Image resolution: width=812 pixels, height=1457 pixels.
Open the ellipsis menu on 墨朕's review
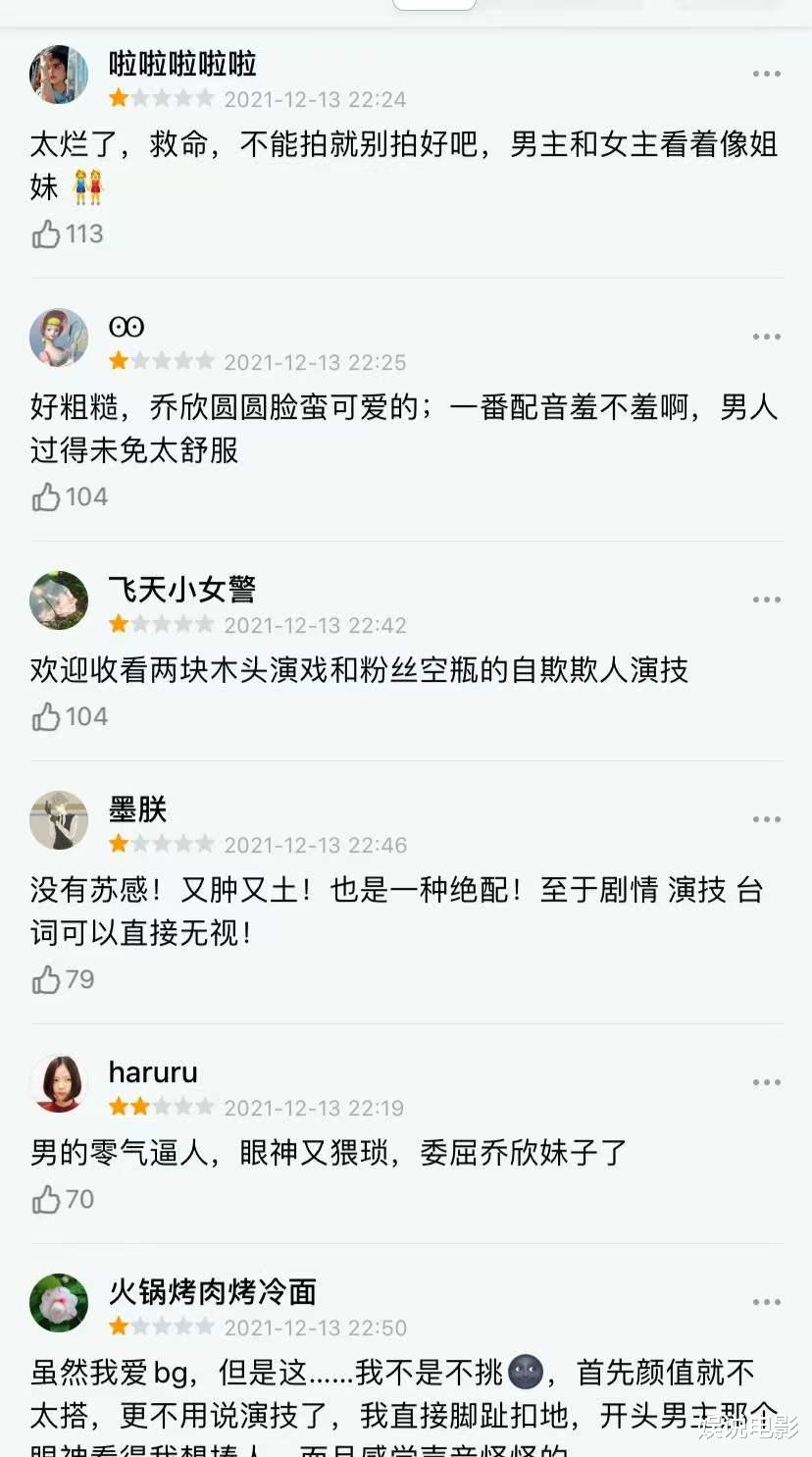[x=765, y=818]
